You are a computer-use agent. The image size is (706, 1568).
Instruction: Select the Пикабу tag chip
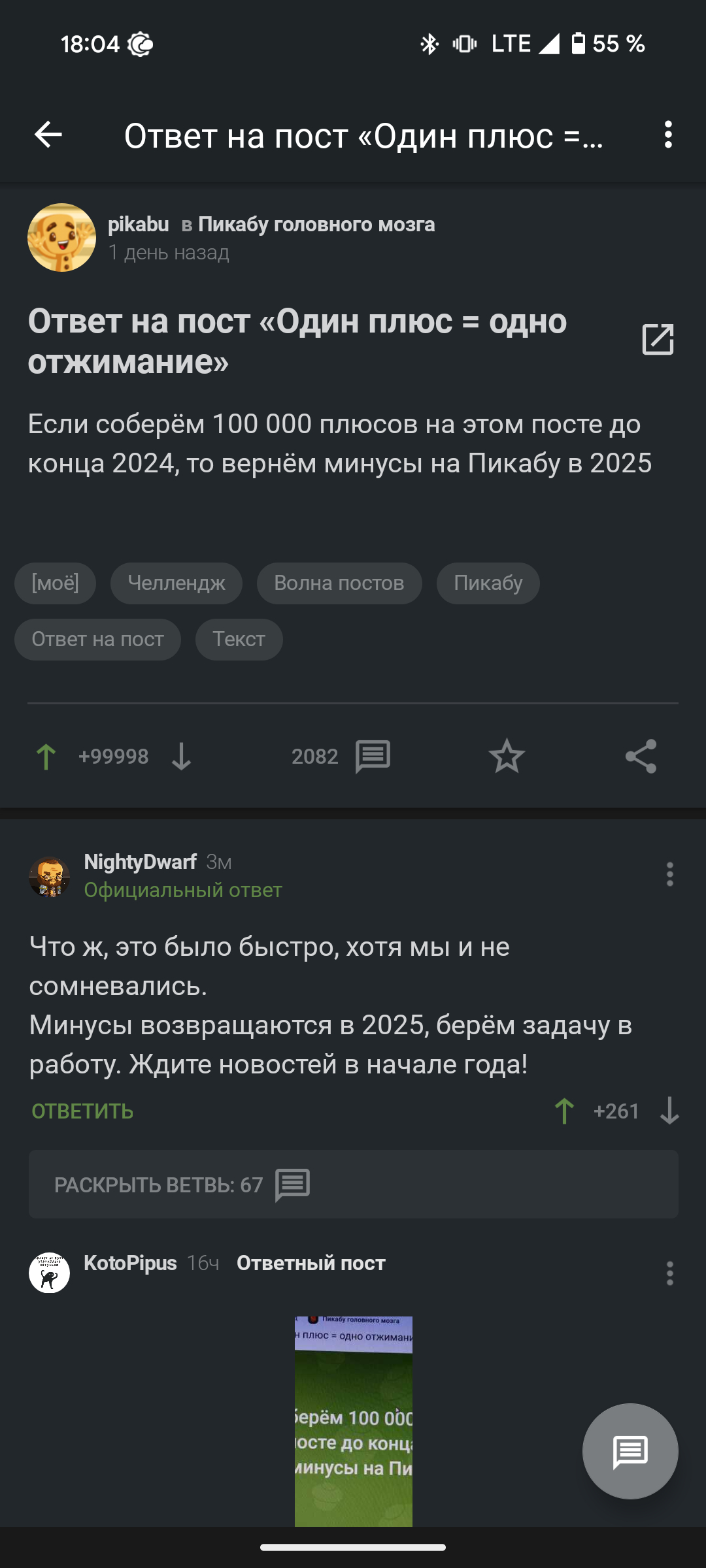(488, 583)
